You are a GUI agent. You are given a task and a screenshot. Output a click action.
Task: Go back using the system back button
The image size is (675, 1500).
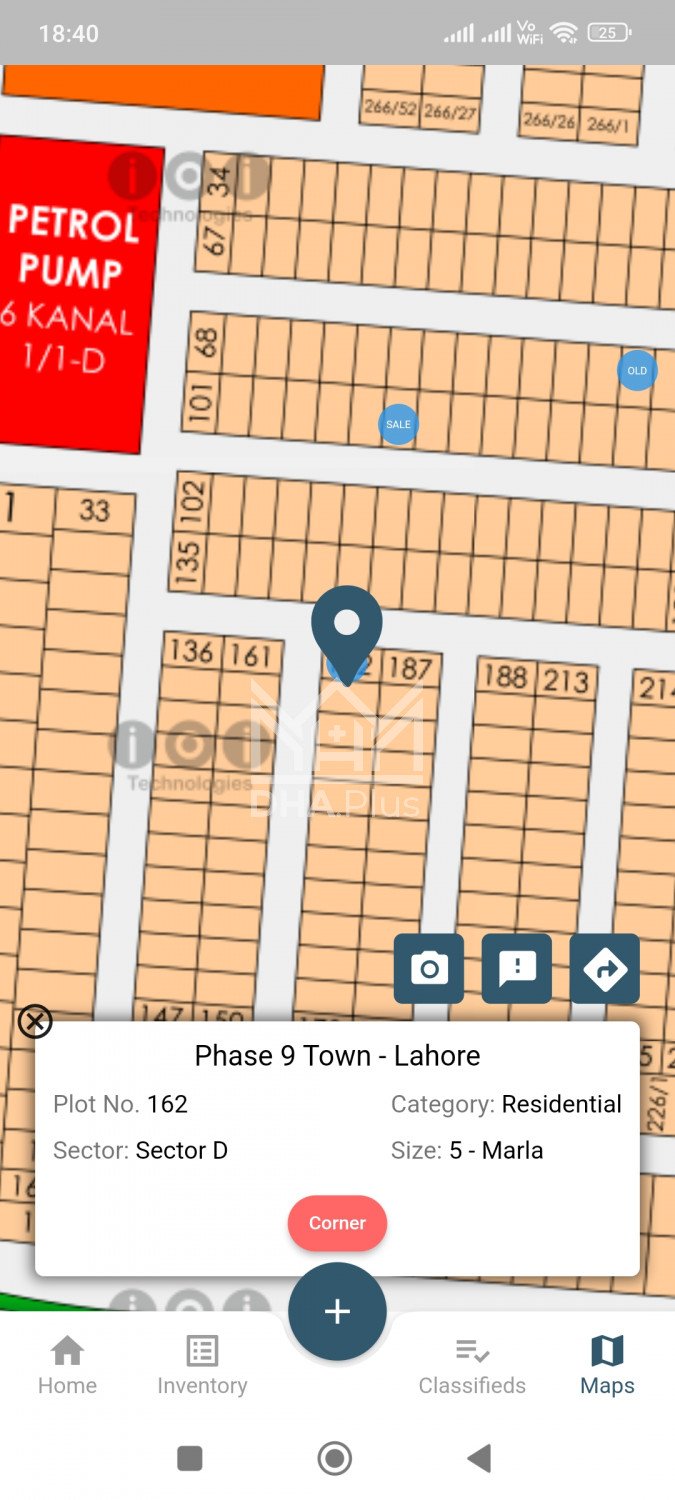(480, 1458)
